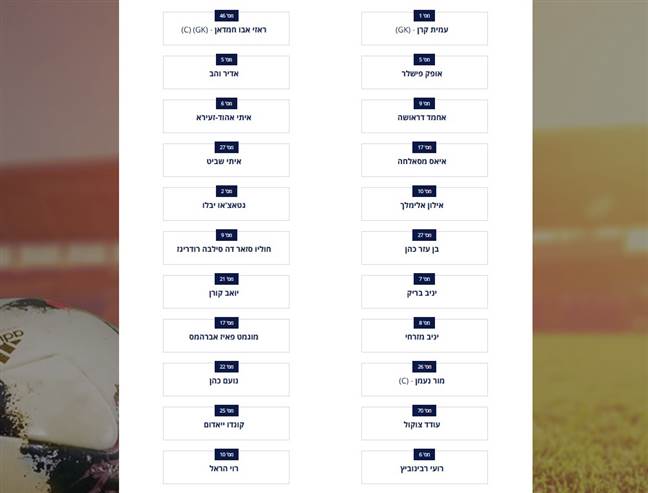
Task: View מוגנוס פאיז אברהמס card
Action: [226, 338]
